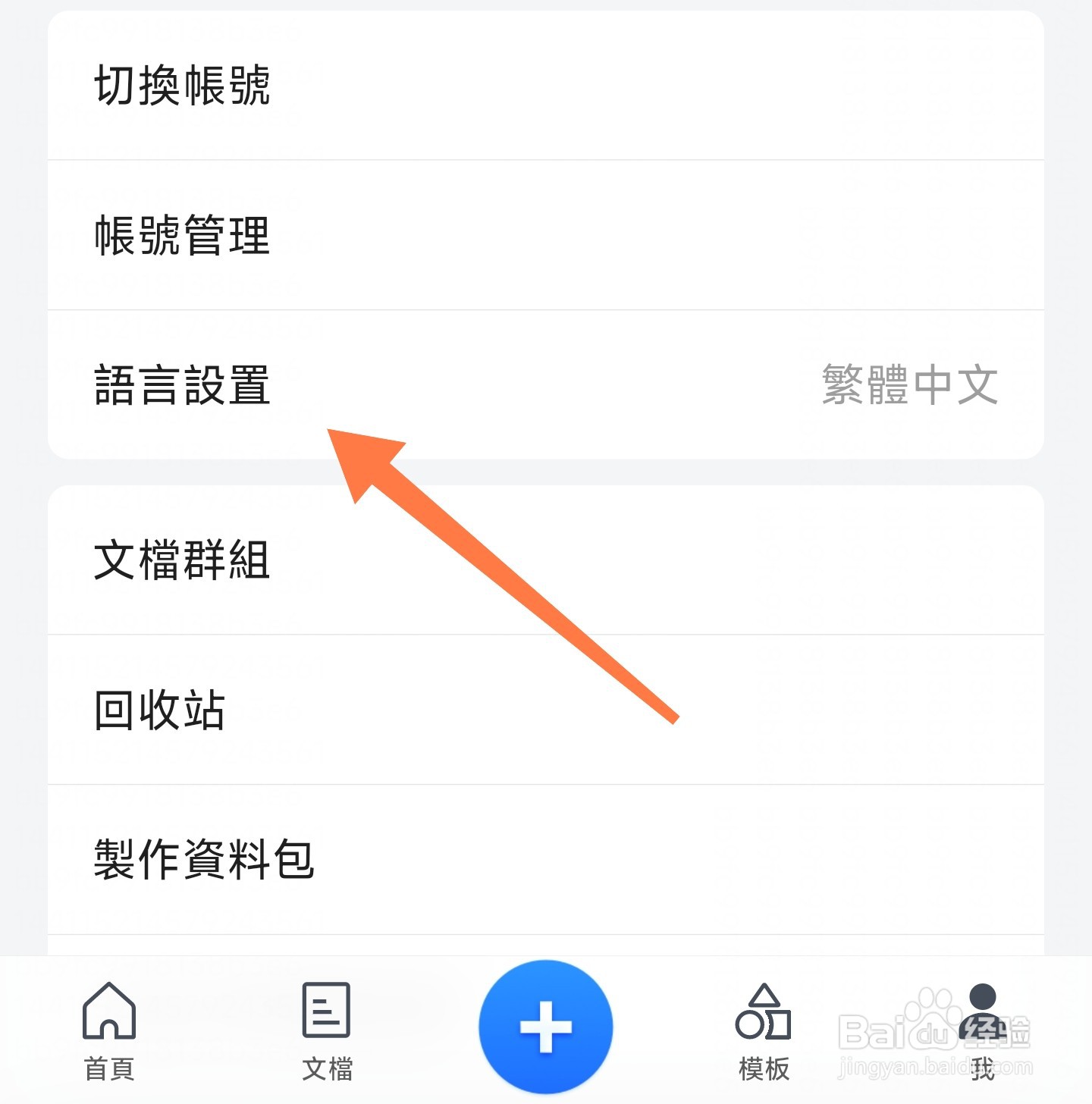Click the document page icon above 文檔
1092x1104 pixels.
328,1009
